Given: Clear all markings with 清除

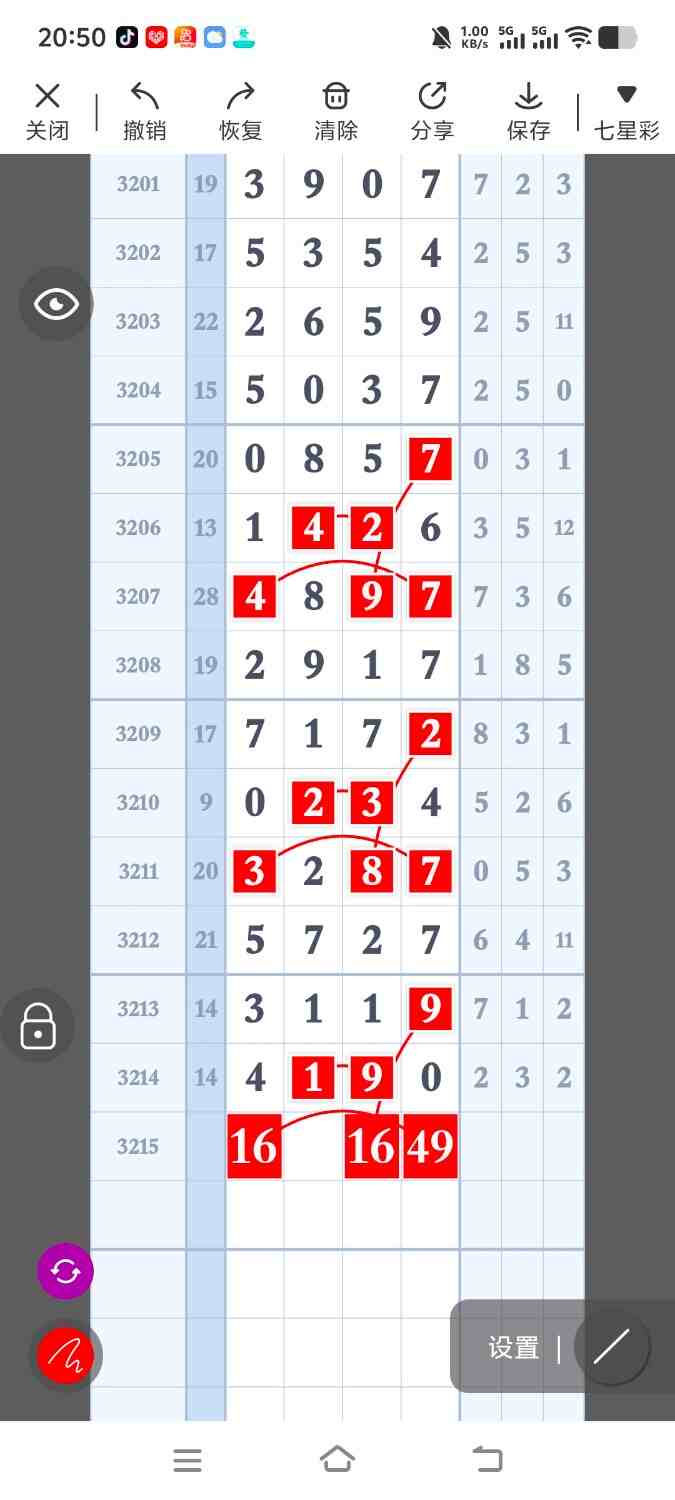Looking at the screenshot, I should pyautogui.click(x=335, y=111).
